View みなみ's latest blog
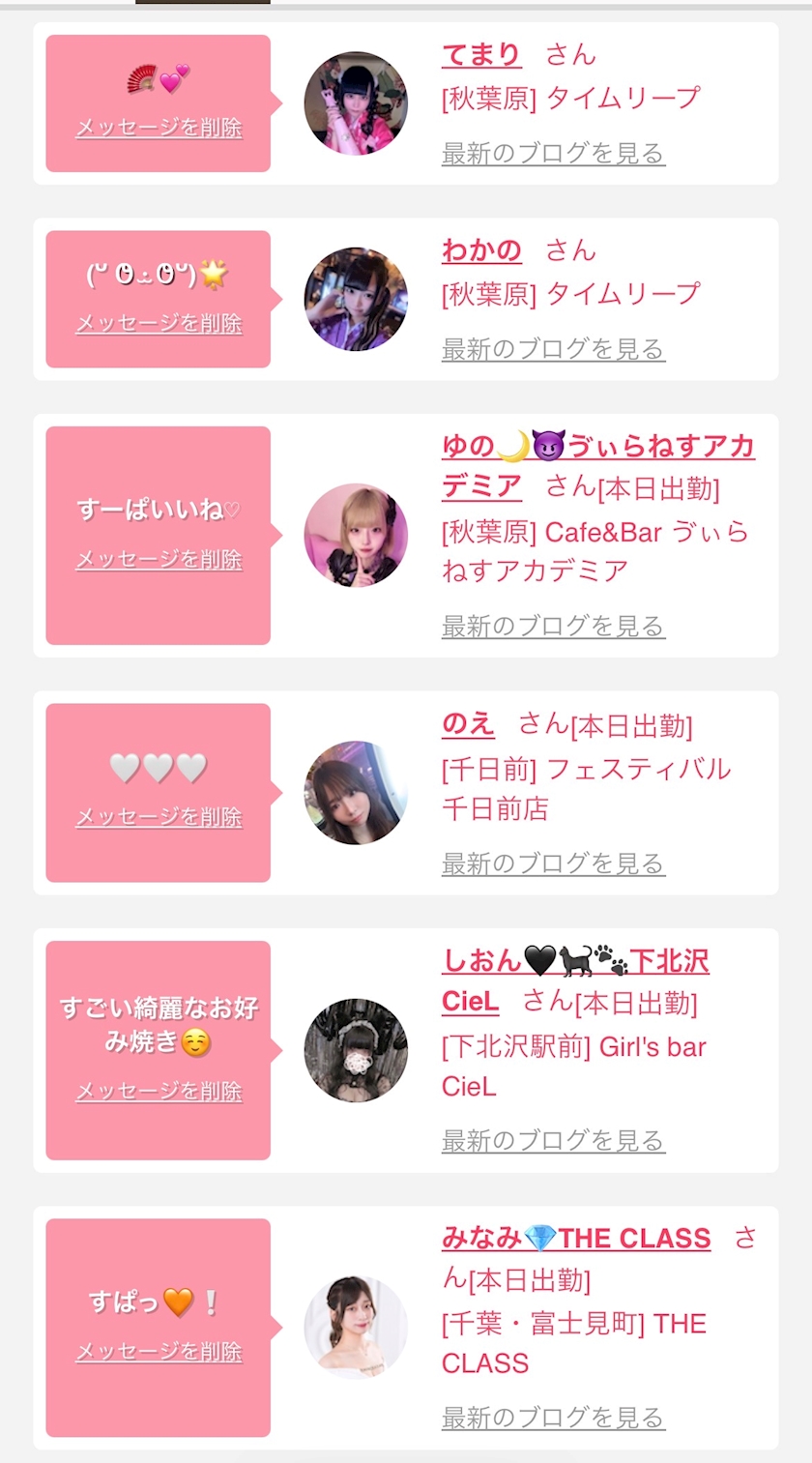 pyautogui.click(x=553, y=1419)
